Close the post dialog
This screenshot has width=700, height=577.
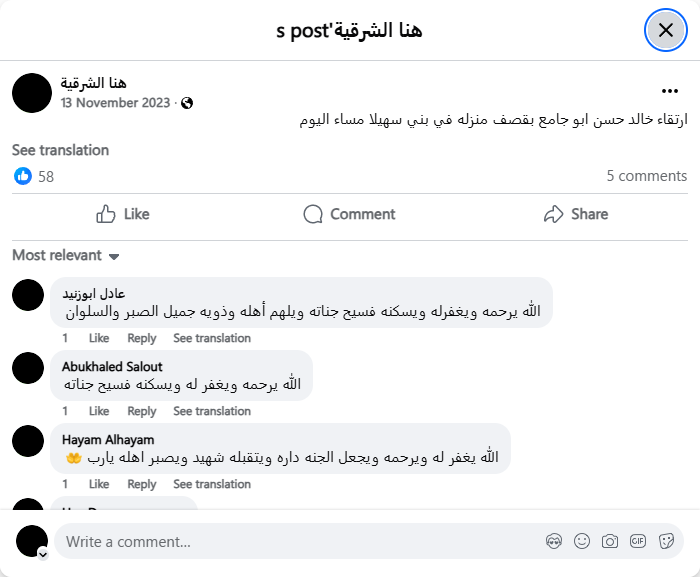(x=666, y=30)
